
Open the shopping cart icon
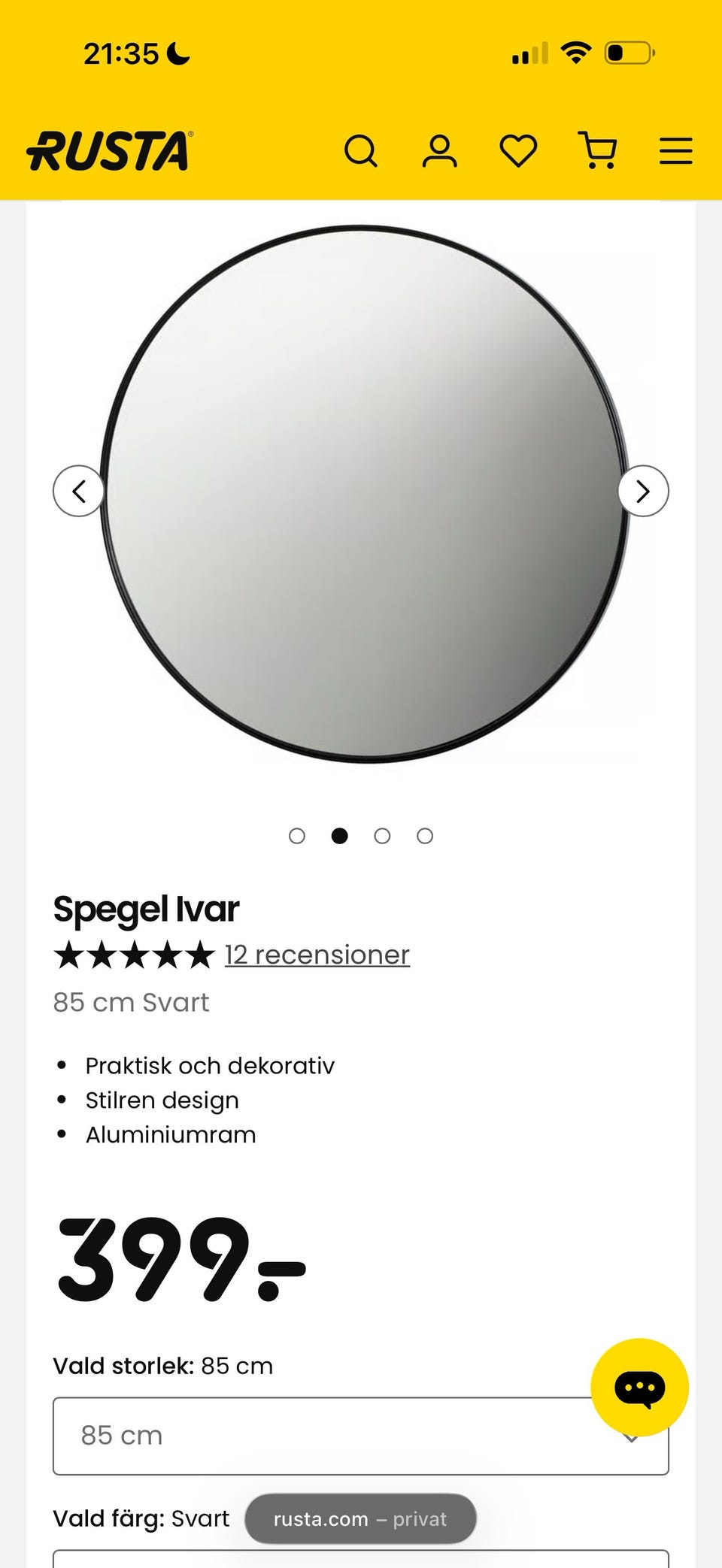pos(596,151)
